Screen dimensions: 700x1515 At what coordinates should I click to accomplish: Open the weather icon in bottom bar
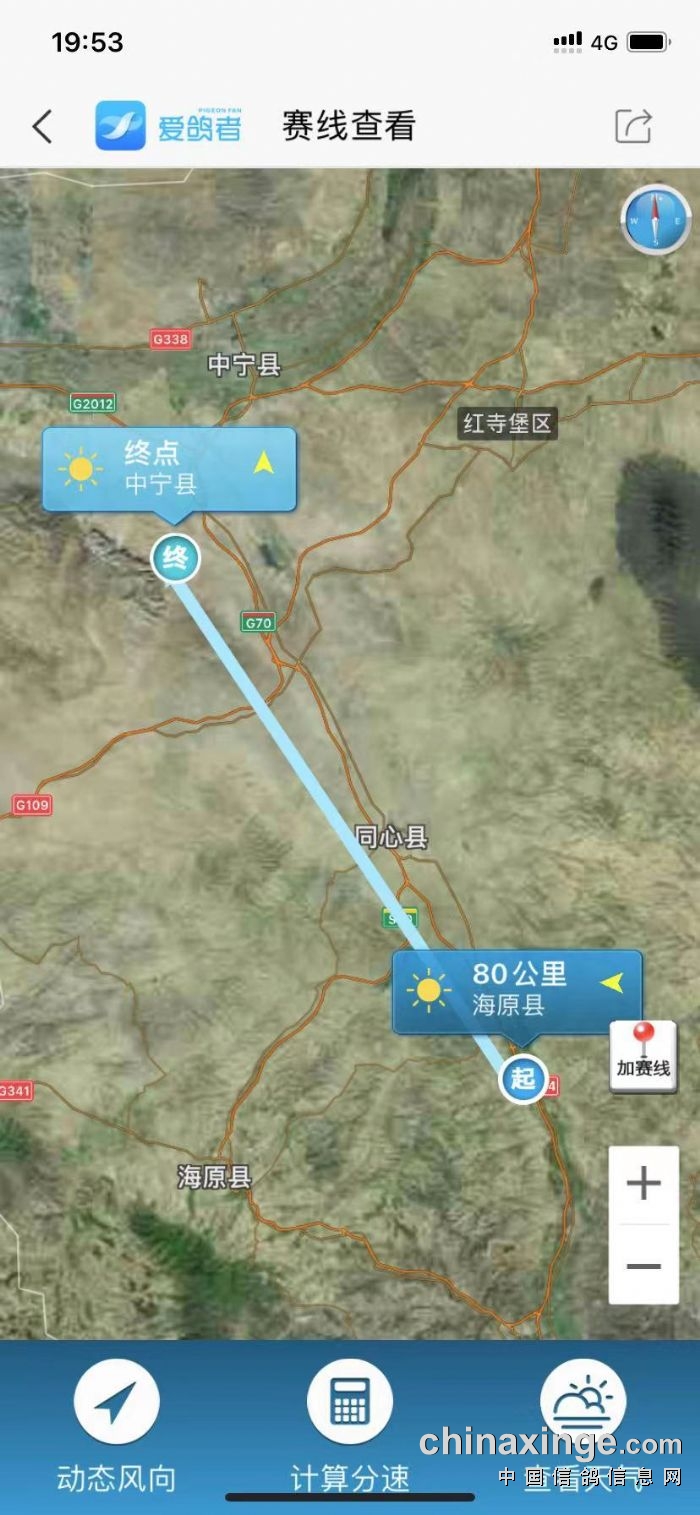point(583,1402)
